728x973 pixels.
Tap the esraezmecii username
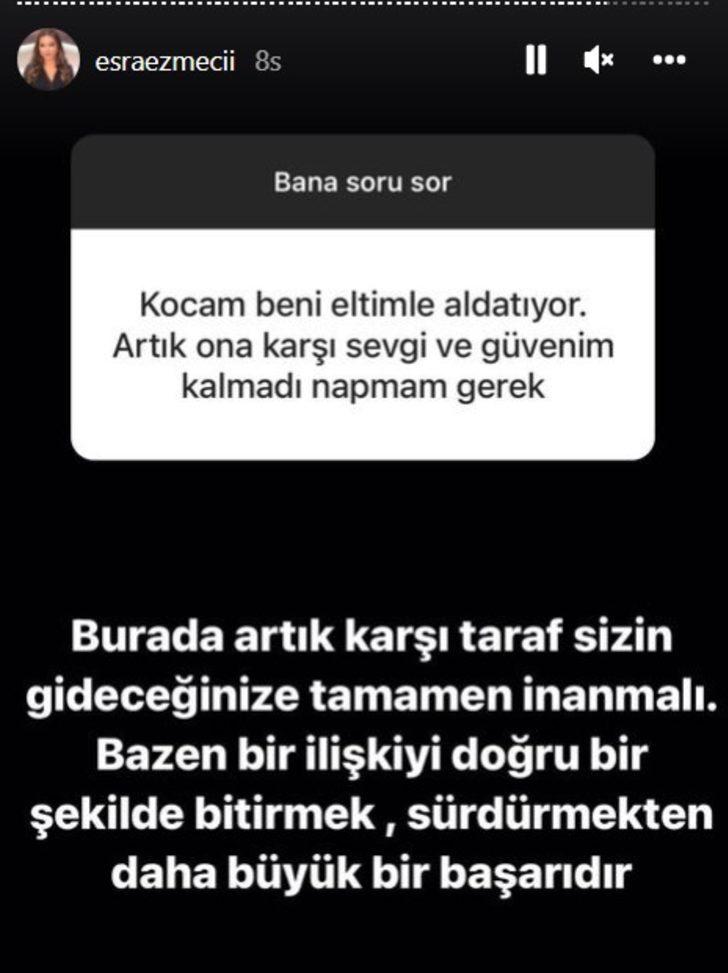tap(165, 61)
